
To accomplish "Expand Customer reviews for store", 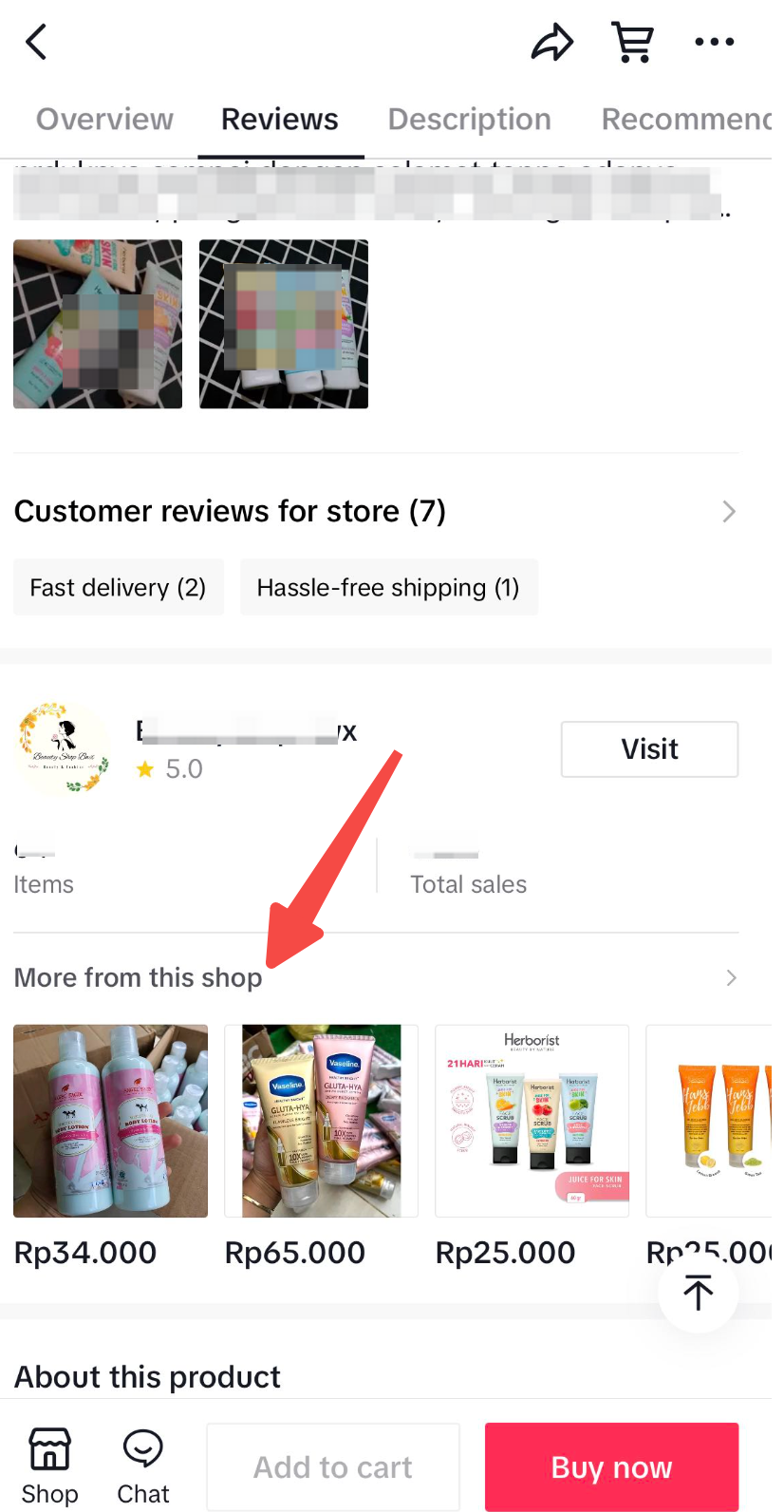I will pyautogui.click(x=728, y=512).
